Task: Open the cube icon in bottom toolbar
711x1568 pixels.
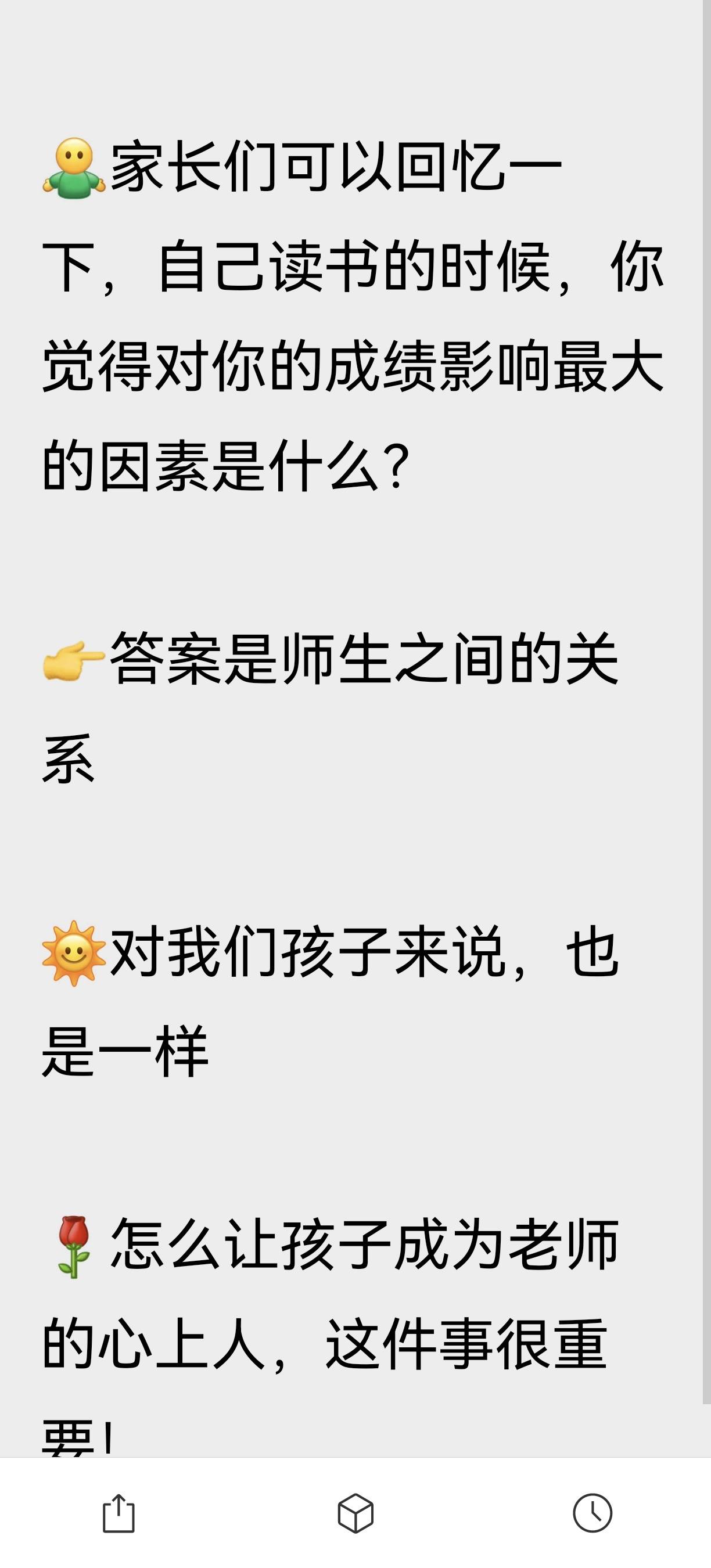Action: 355,1513
